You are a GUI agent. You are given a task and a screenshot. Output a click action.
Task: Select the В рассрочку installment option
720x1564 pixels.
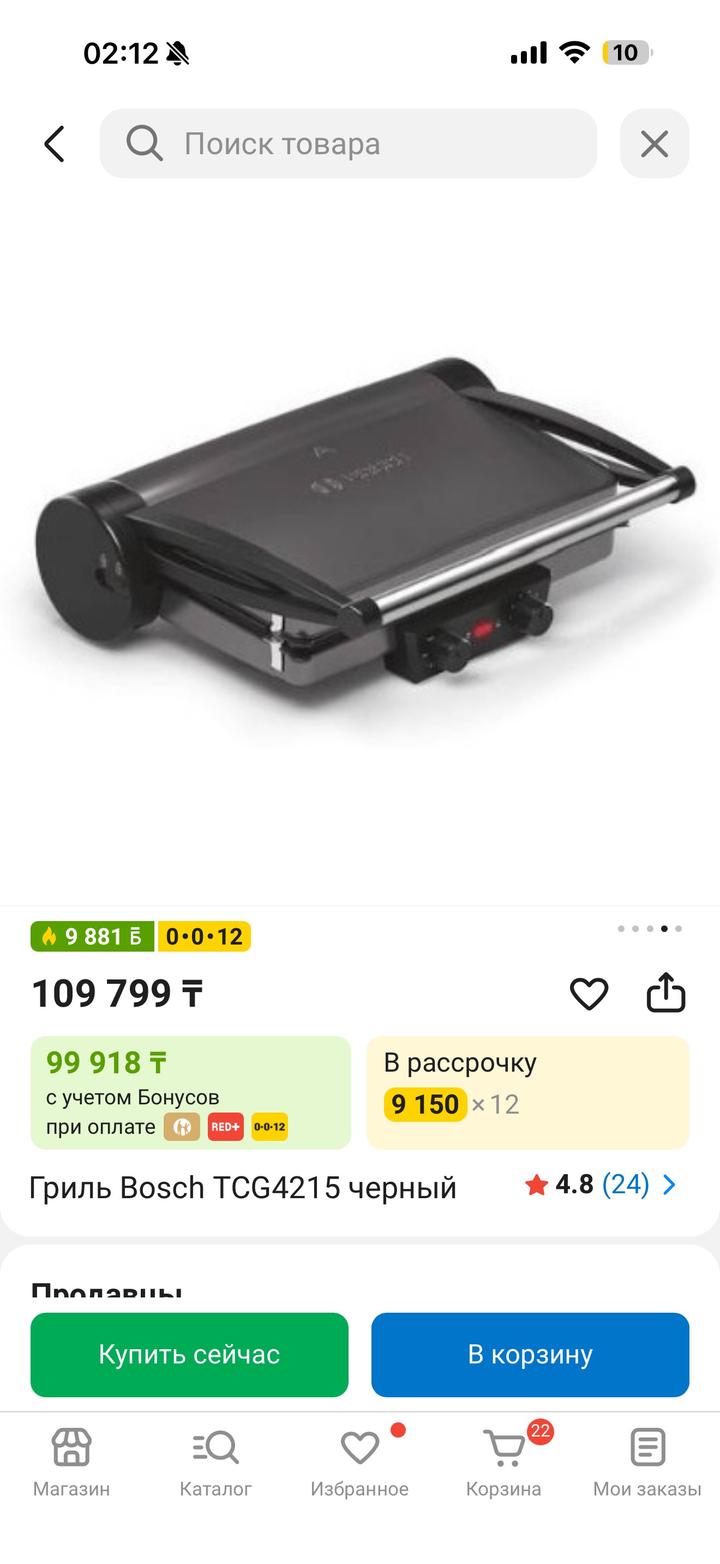click(527, 1092)
